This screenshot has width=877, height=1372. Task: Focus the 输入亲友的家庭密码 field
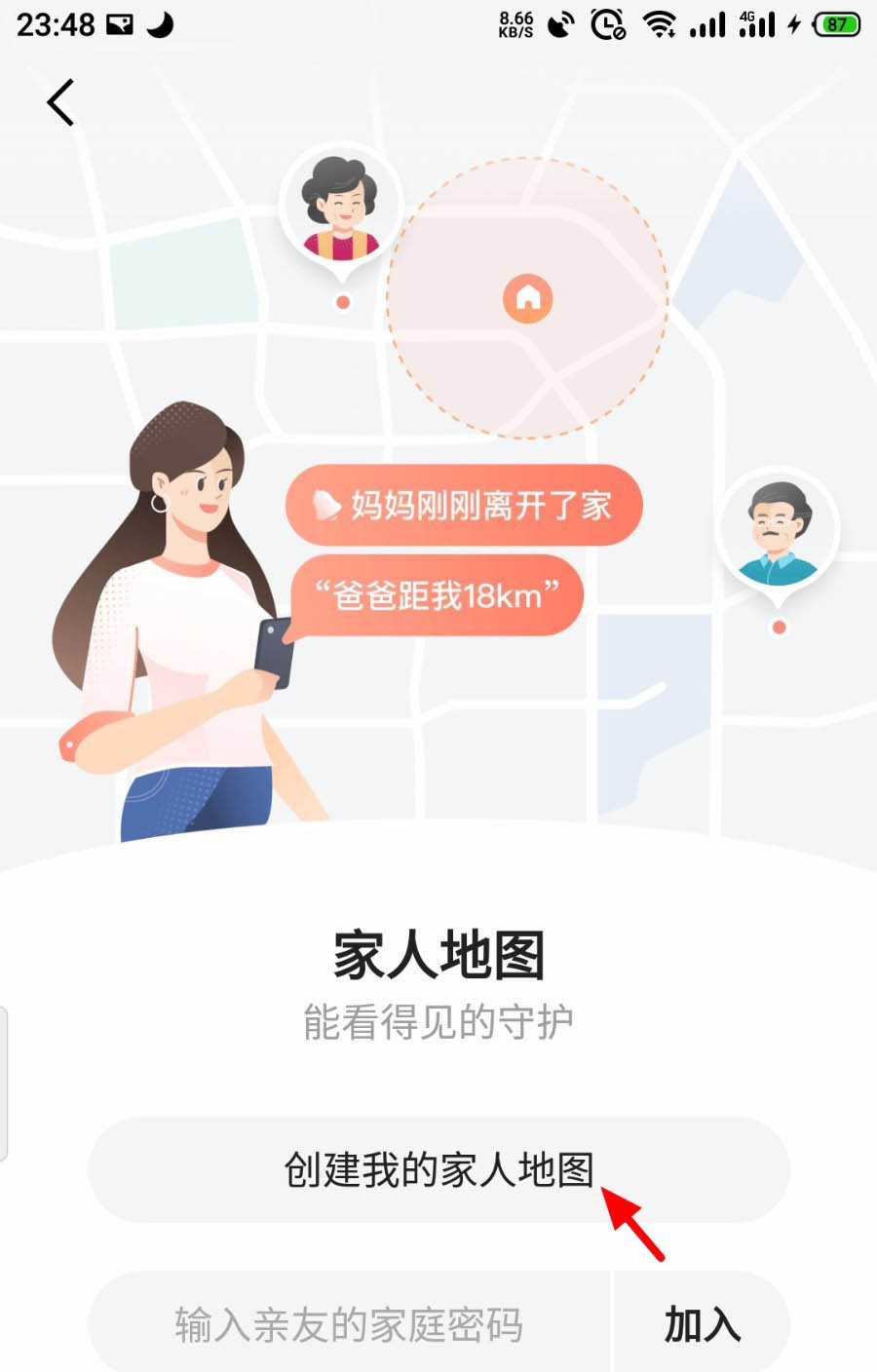coord(349,1325)
